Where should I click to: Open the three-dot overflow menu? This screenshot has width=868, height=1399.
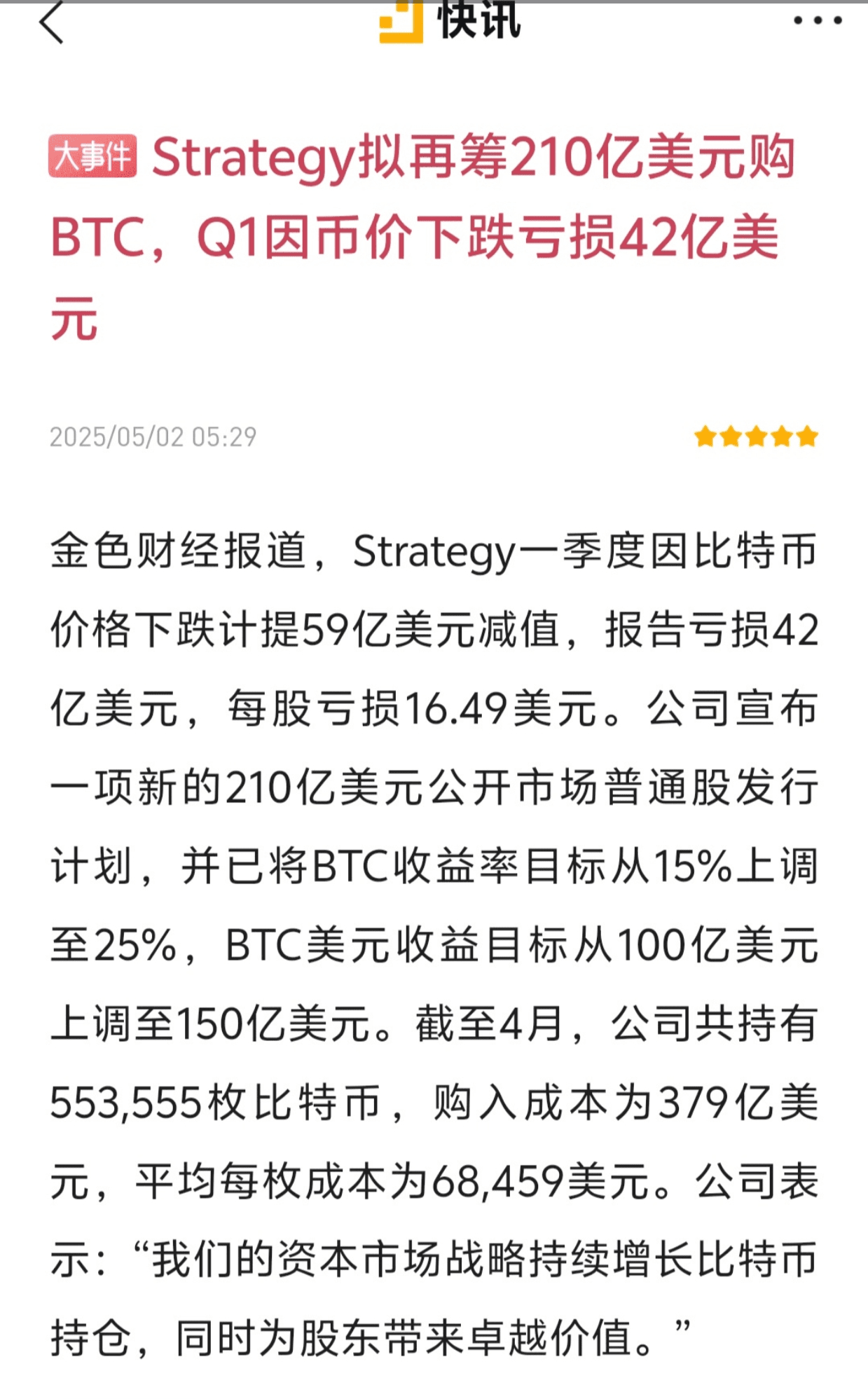[817, 20]
